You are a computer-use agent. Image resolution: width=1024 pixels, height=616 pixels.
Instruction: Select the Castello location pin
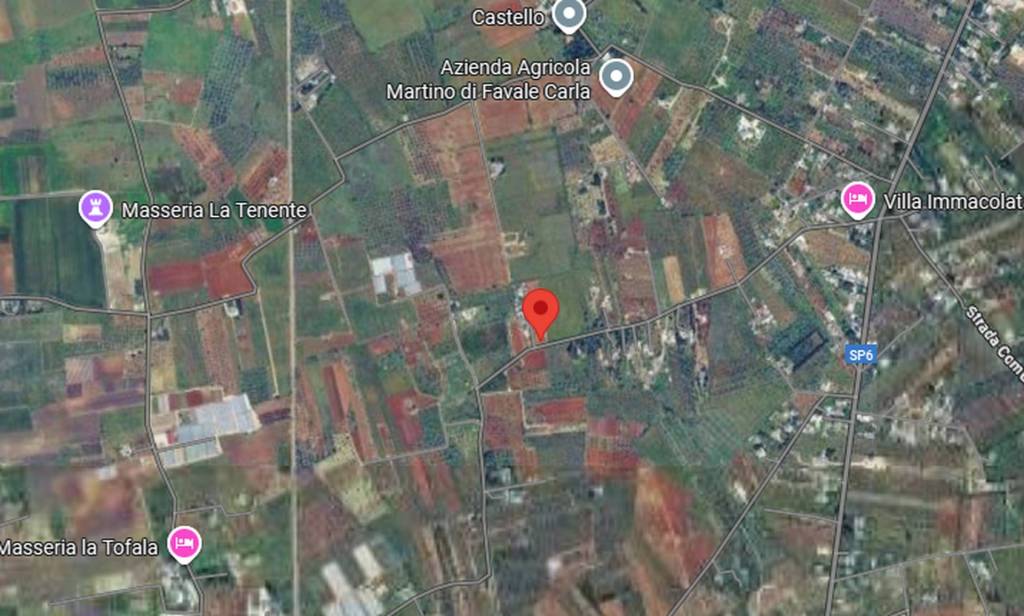(570, 16)
